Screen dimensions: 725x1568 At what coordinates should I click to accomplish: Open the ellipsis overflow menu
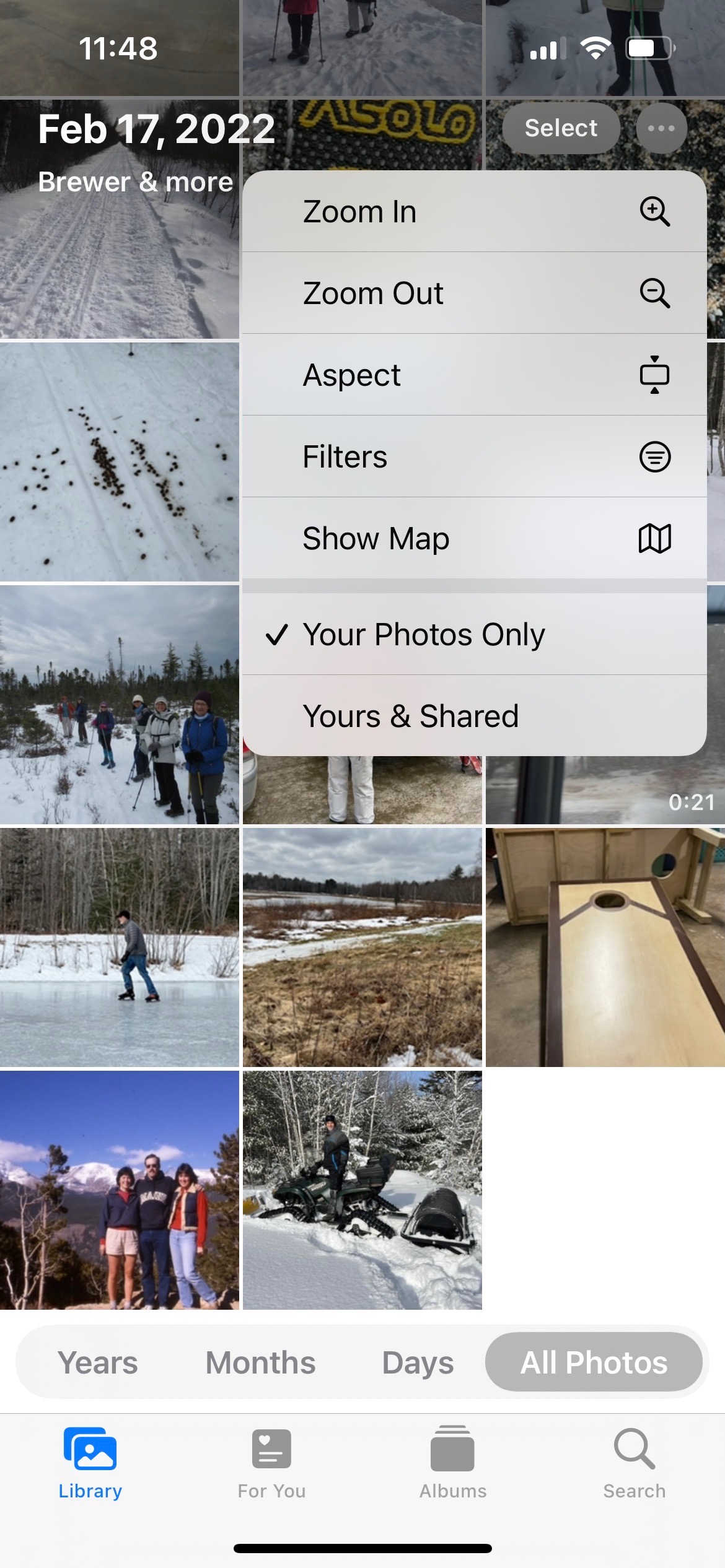pos(661,128)
